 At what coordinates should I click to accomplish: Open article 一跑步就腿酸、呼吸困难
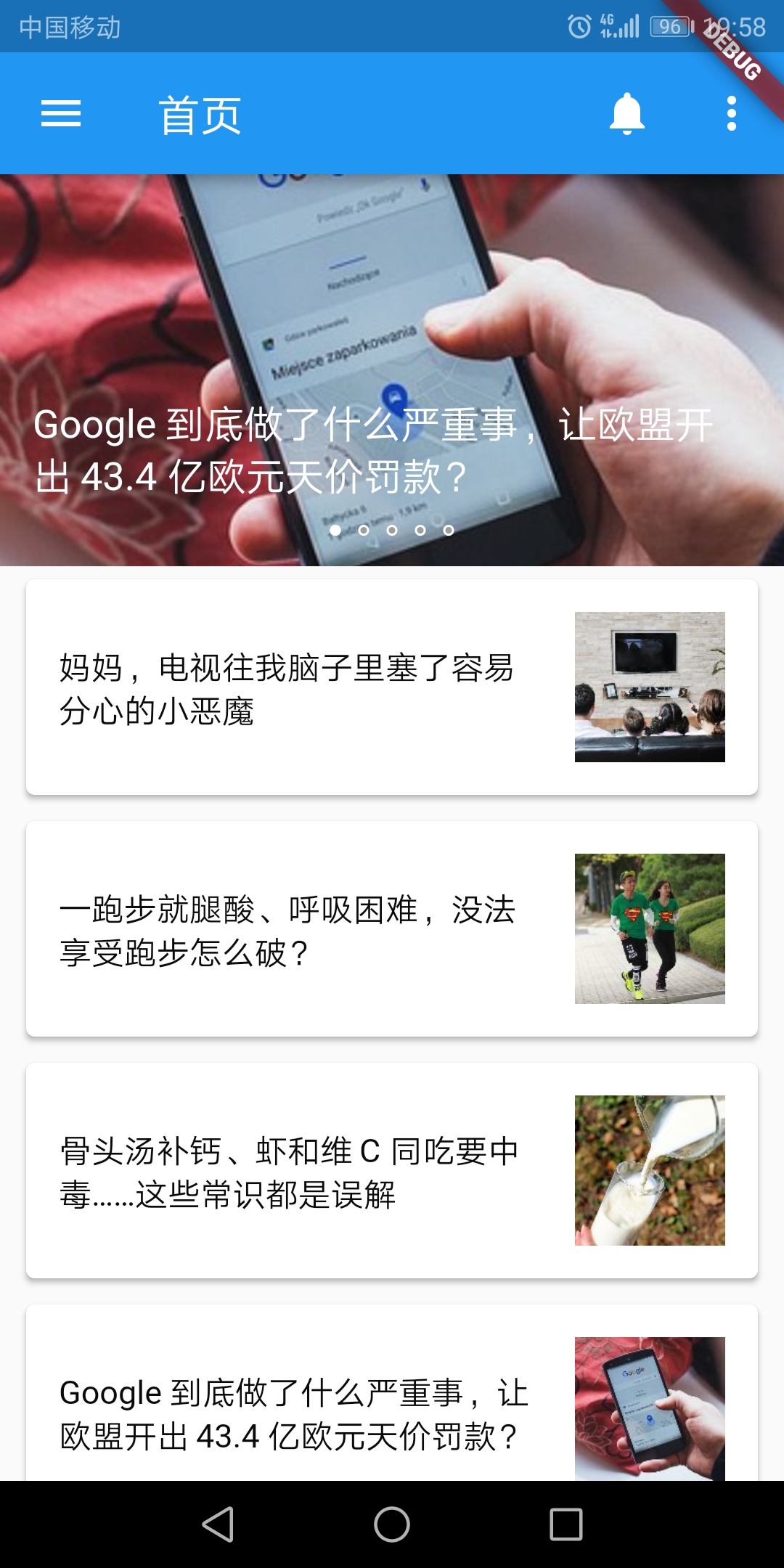tap(392, 928)
